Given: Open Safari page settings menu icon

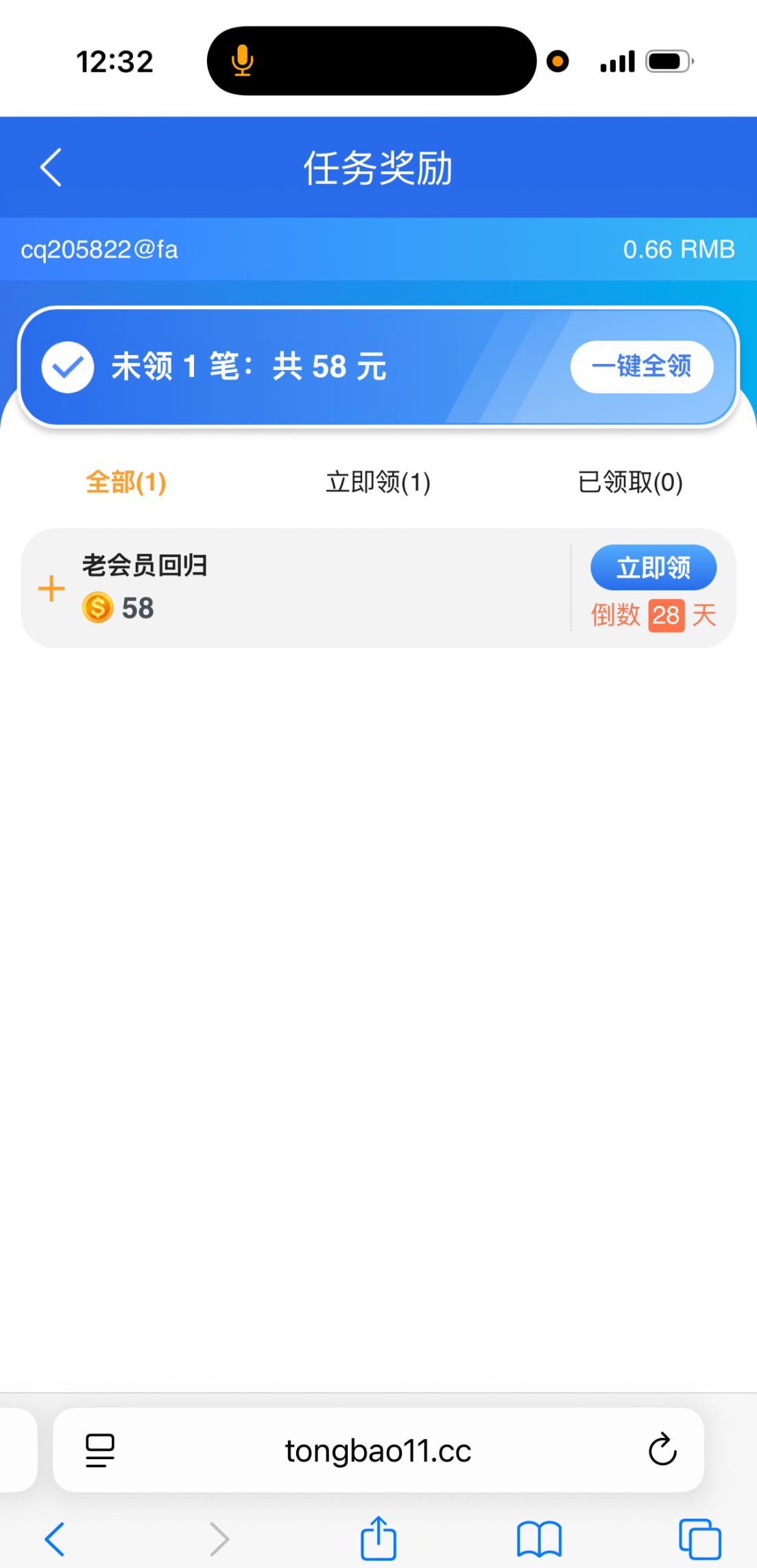Looking at the screenshot, I should click(100, 1450).
